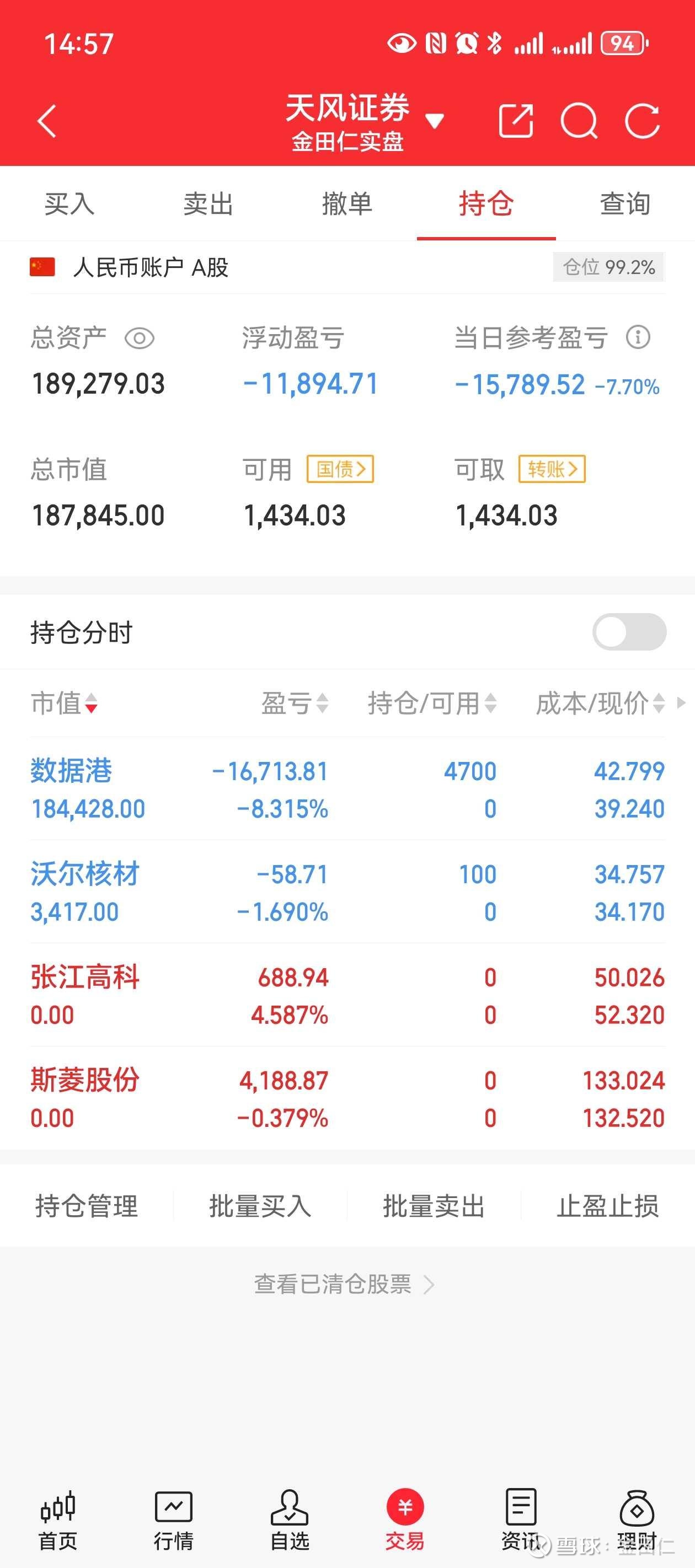Hide total assets with the eye icon

tap(140, 338)
